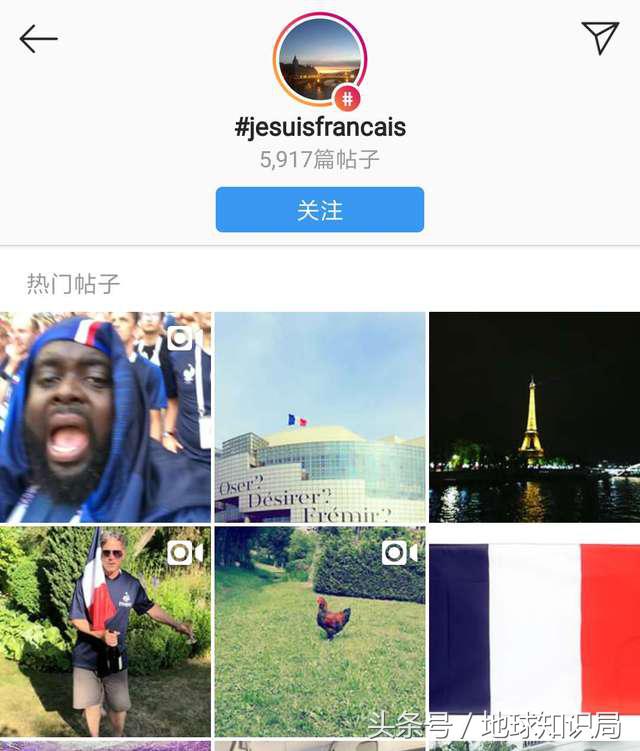Open the Eiffel Tower night photo
The height and width of the screenshot is (751, 640).
click(534, 416)
